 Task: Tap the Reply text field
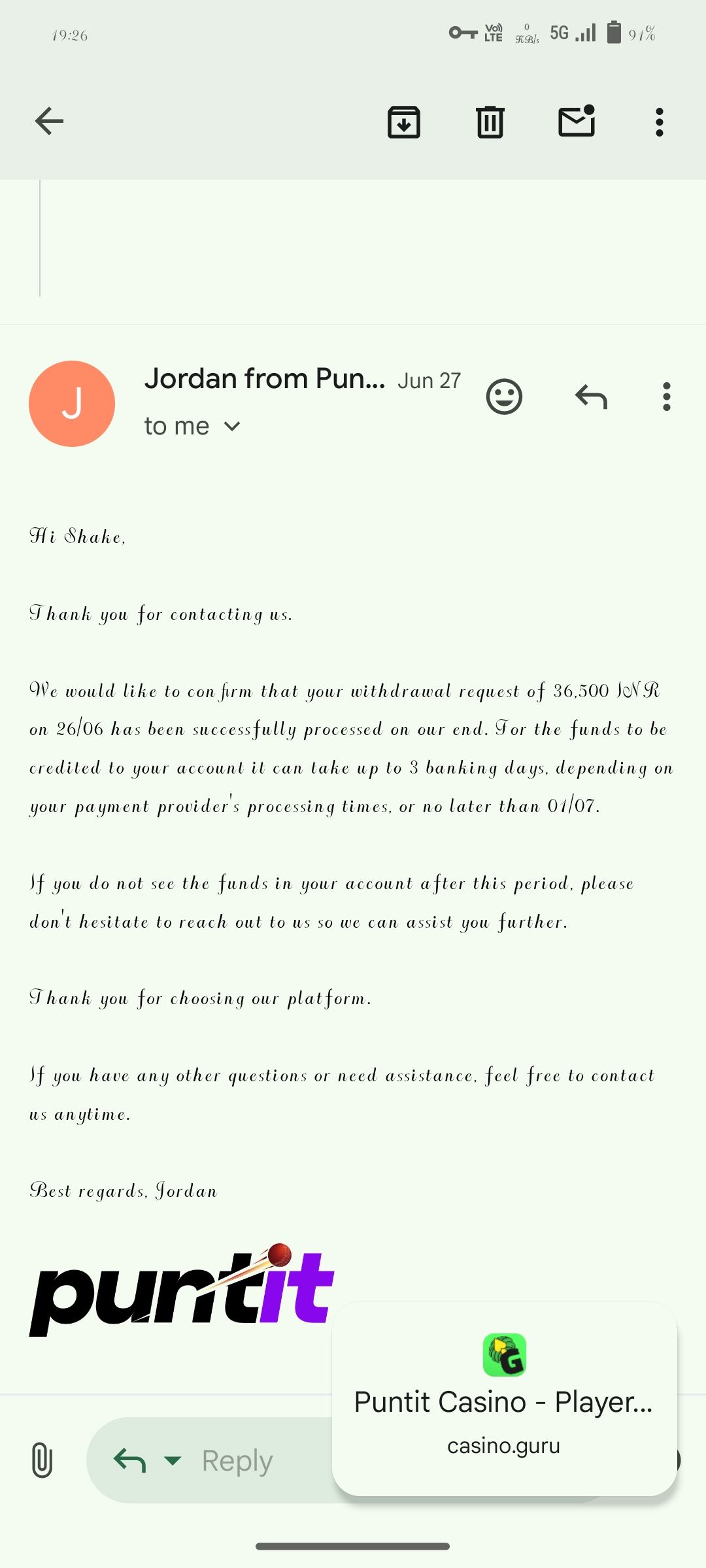coord(237,1460)
